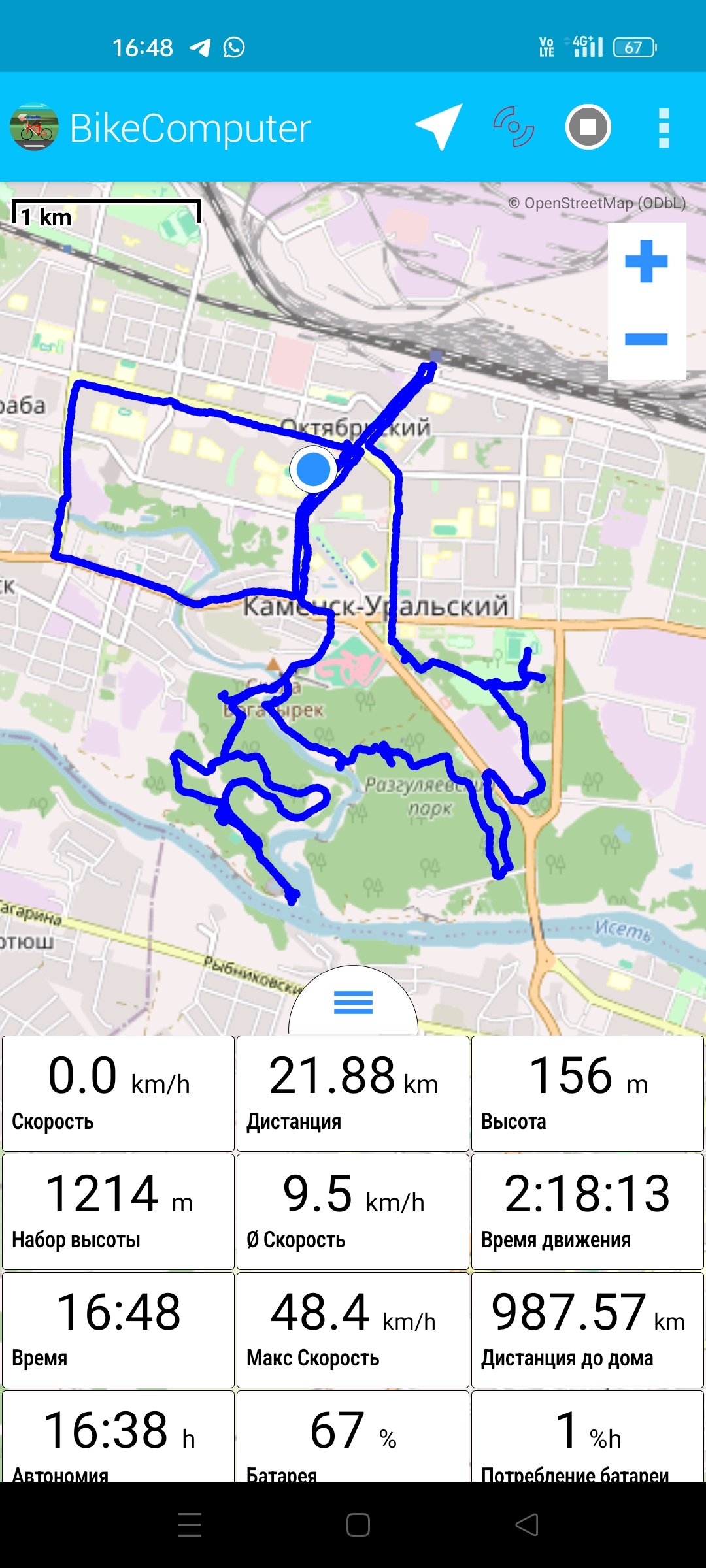Select the Макс Скорость tile

click(353, 1330)
